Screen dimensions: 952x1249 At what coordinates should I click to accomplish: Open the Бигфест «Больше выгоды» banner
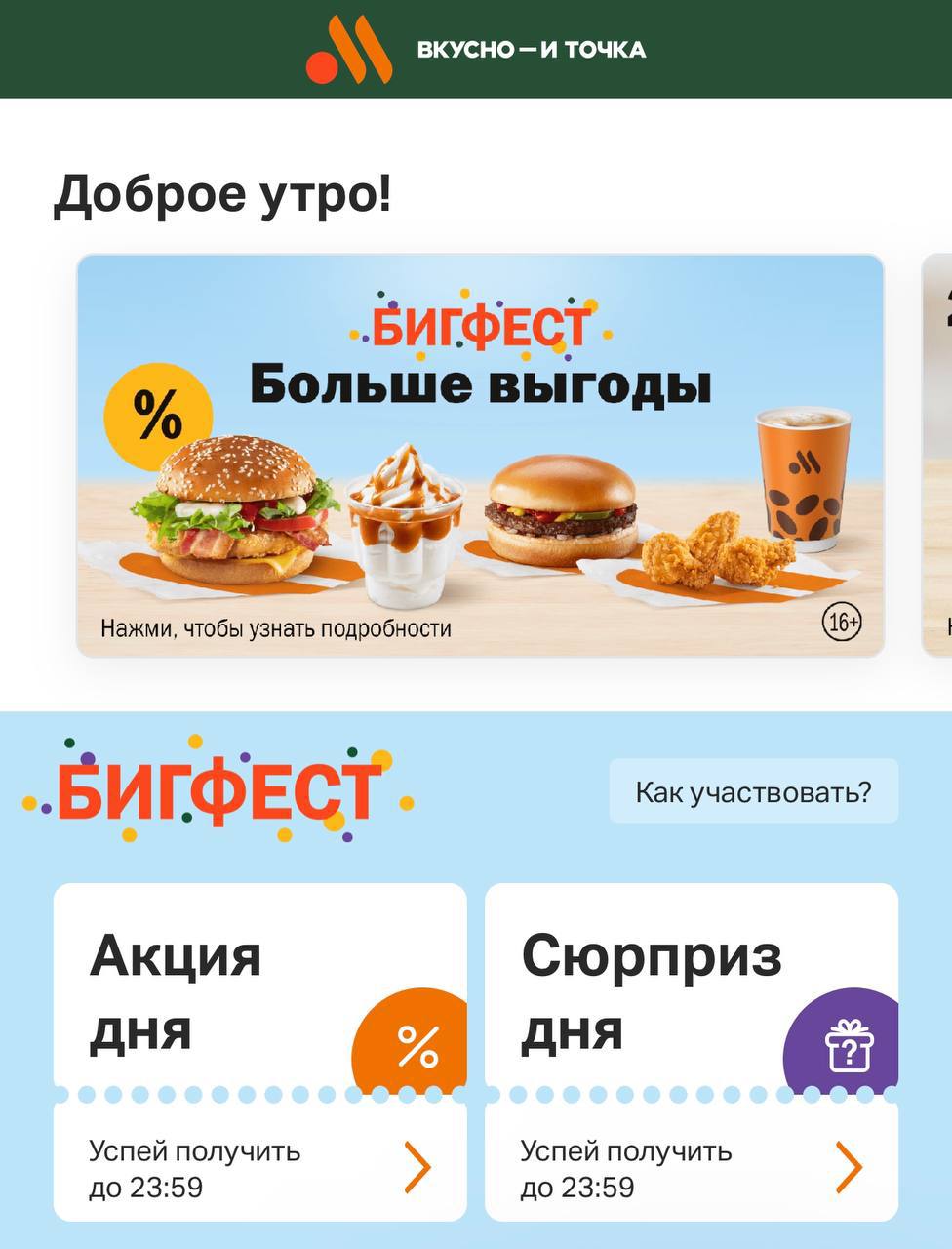(x=480, y=455)
